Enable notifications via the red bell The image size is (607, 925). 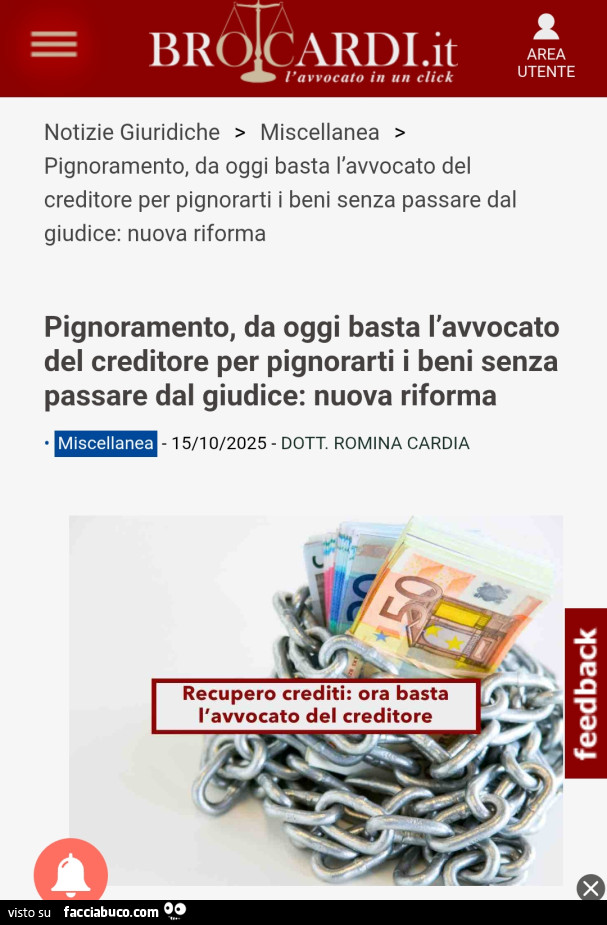point(71,874)
